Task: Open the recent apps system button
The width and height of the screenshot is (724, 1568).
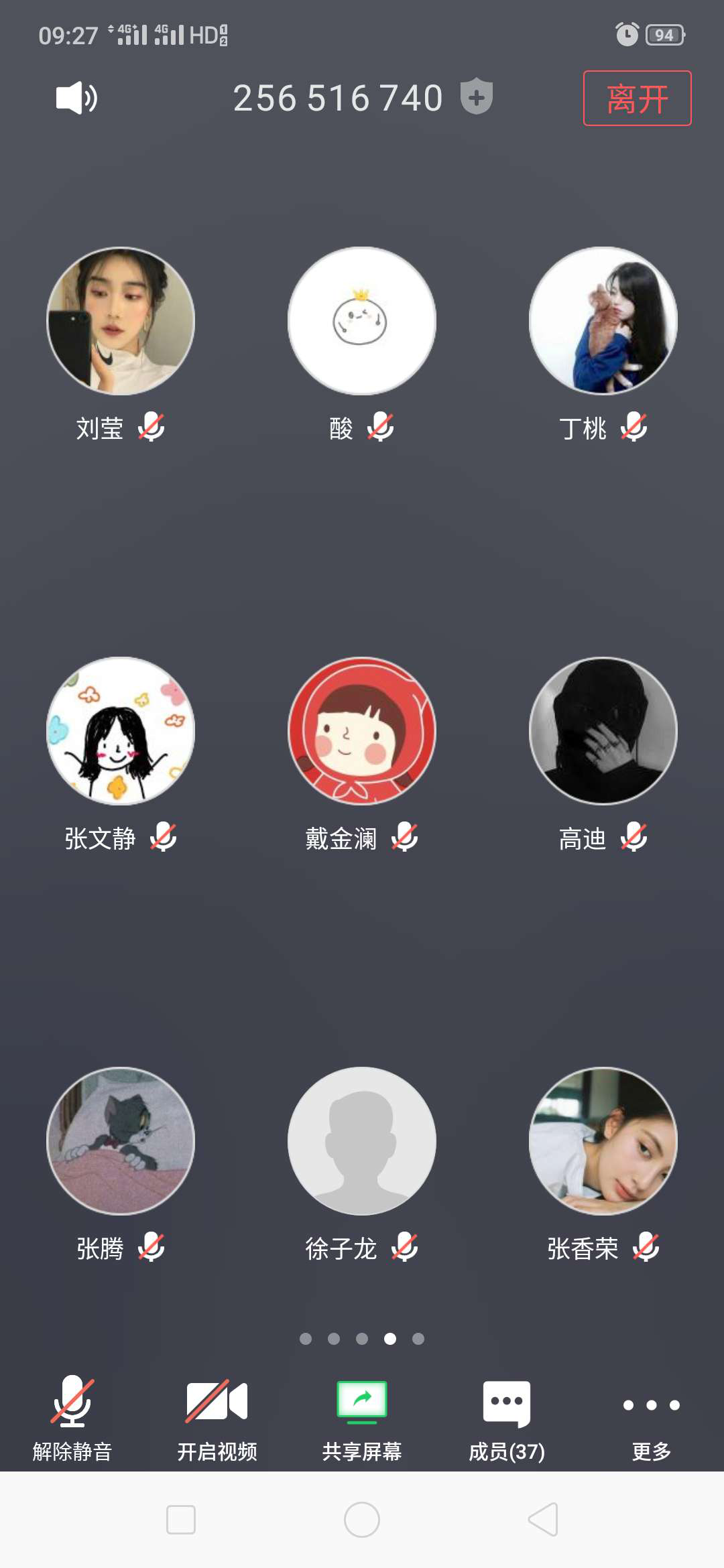Action: click(x=181, y=1519)
